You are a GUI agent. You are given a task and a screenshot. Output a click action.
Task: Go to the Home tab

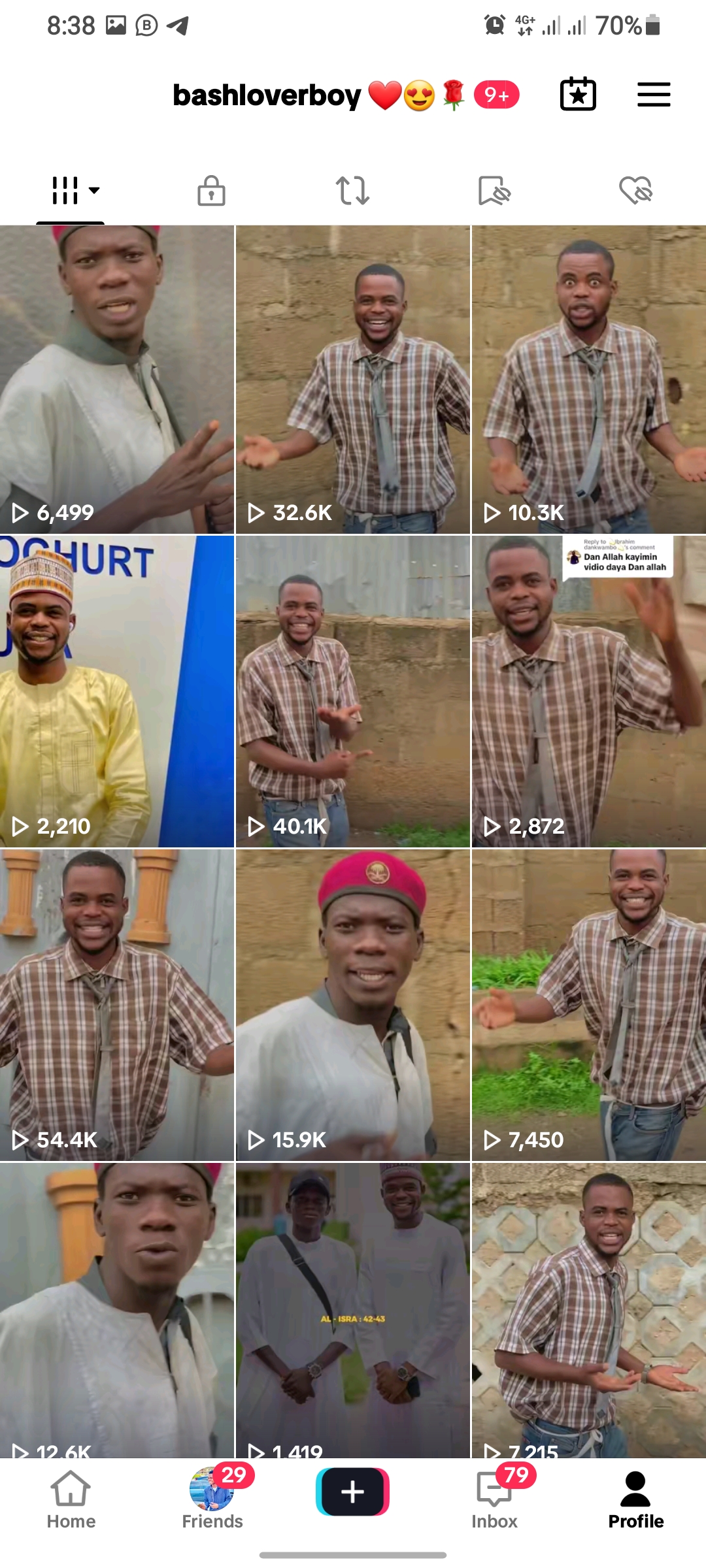click(x=71, y=1500)
